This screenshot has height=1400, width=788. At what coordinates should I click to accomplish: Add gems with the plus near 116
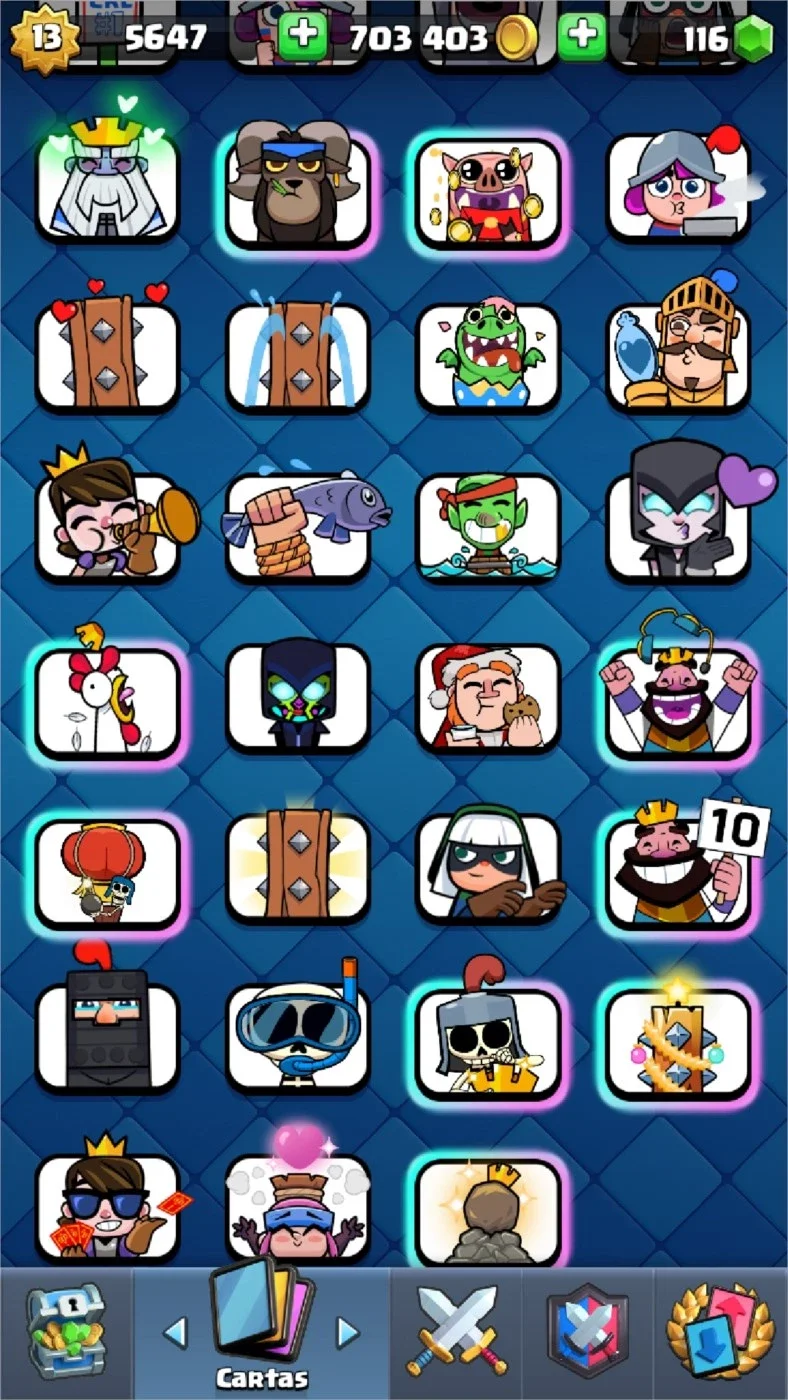coord(581,38)
